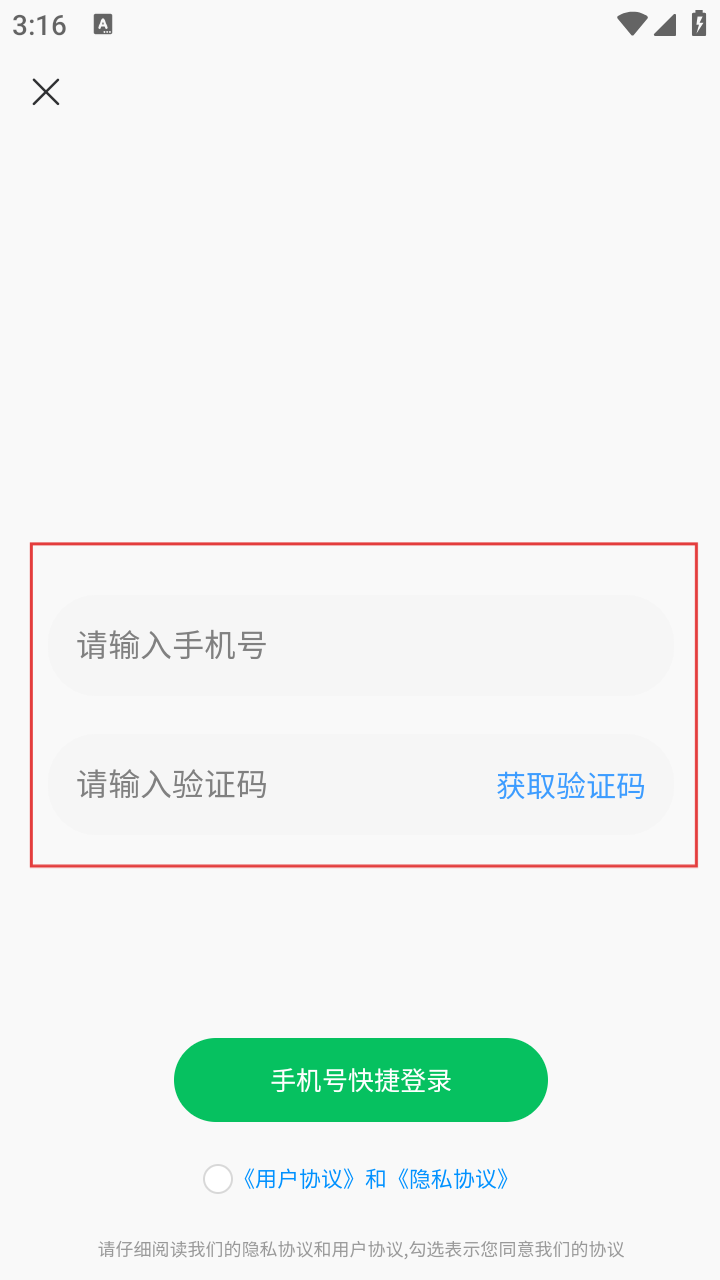Check the agreement consent circle
Screen dimensions: 720x1280
click(218, 1179)
